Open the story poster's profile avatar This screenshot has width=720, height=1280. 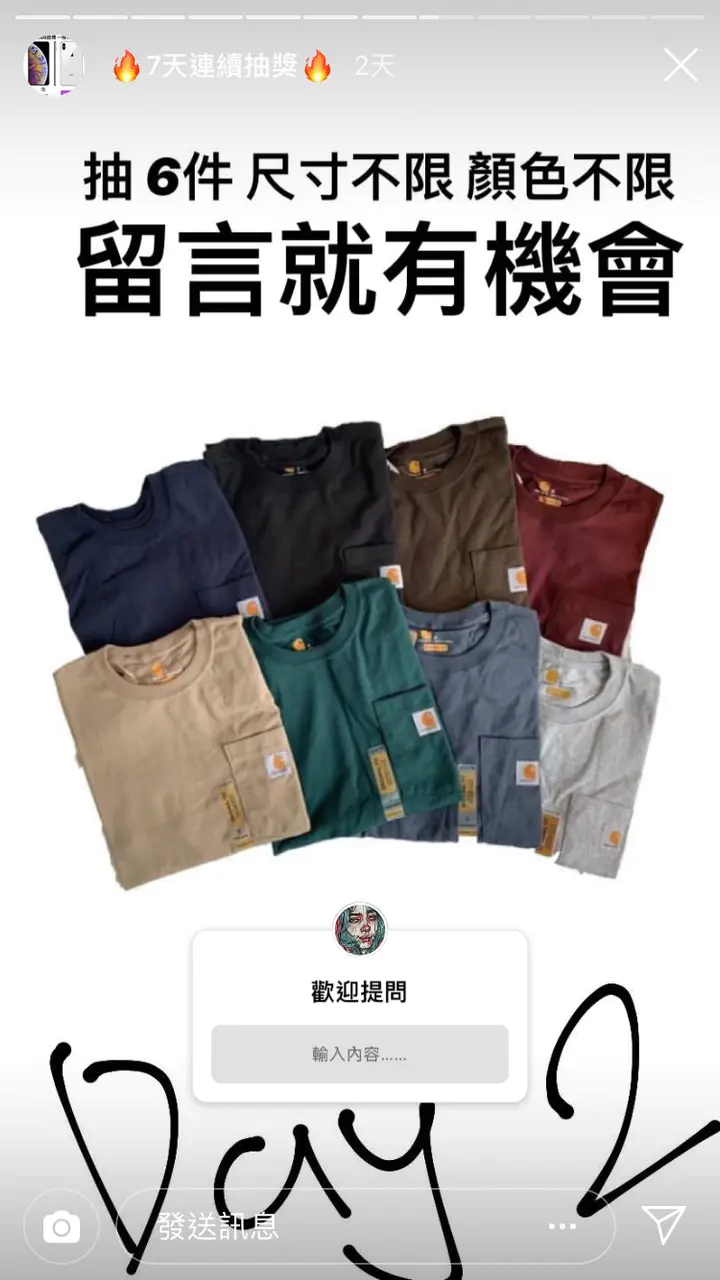53,66
